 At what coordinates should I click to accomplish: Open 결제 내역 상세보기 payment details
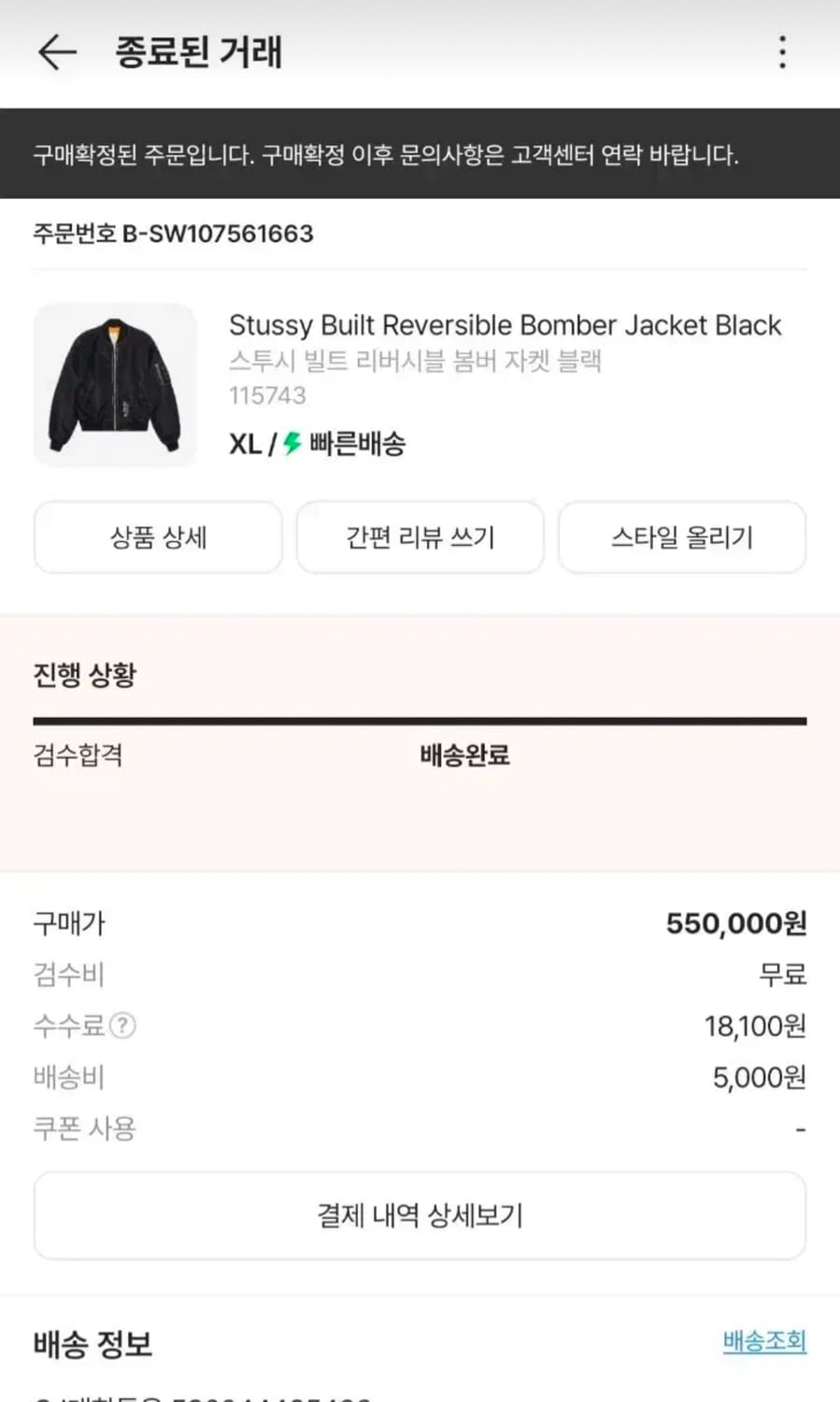pos(419,1216)
